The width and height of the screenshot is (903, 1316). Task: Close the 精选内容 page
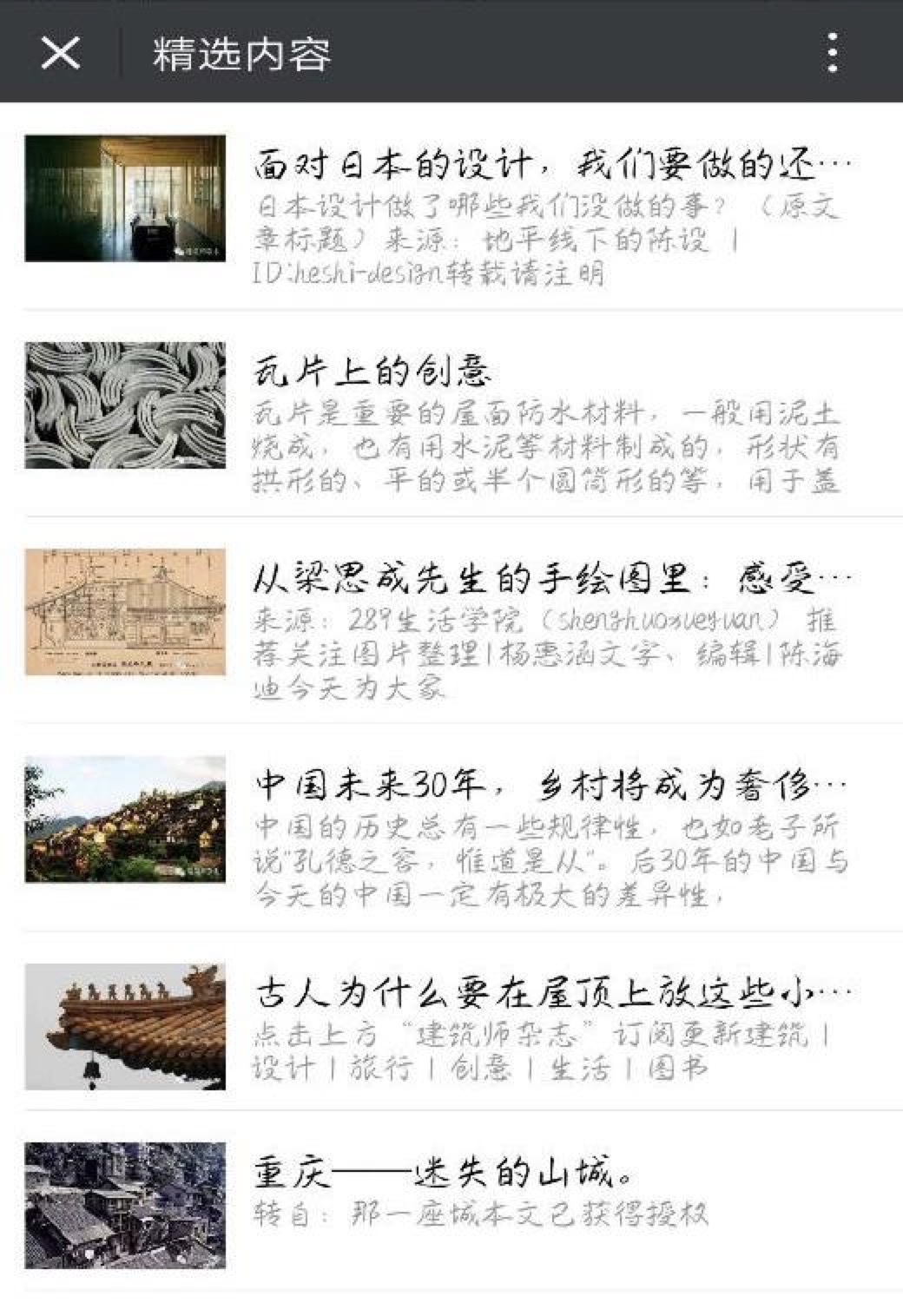(60, 53)
